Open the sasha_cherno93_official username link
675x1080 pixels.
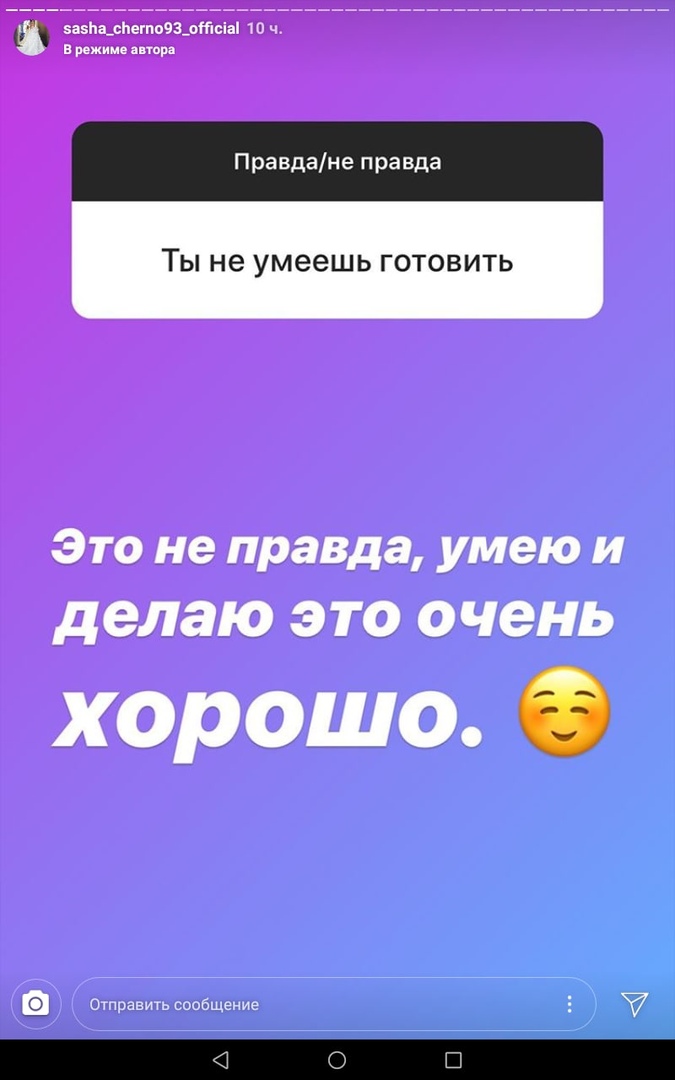pyautogui.click(x=151, y=29)
